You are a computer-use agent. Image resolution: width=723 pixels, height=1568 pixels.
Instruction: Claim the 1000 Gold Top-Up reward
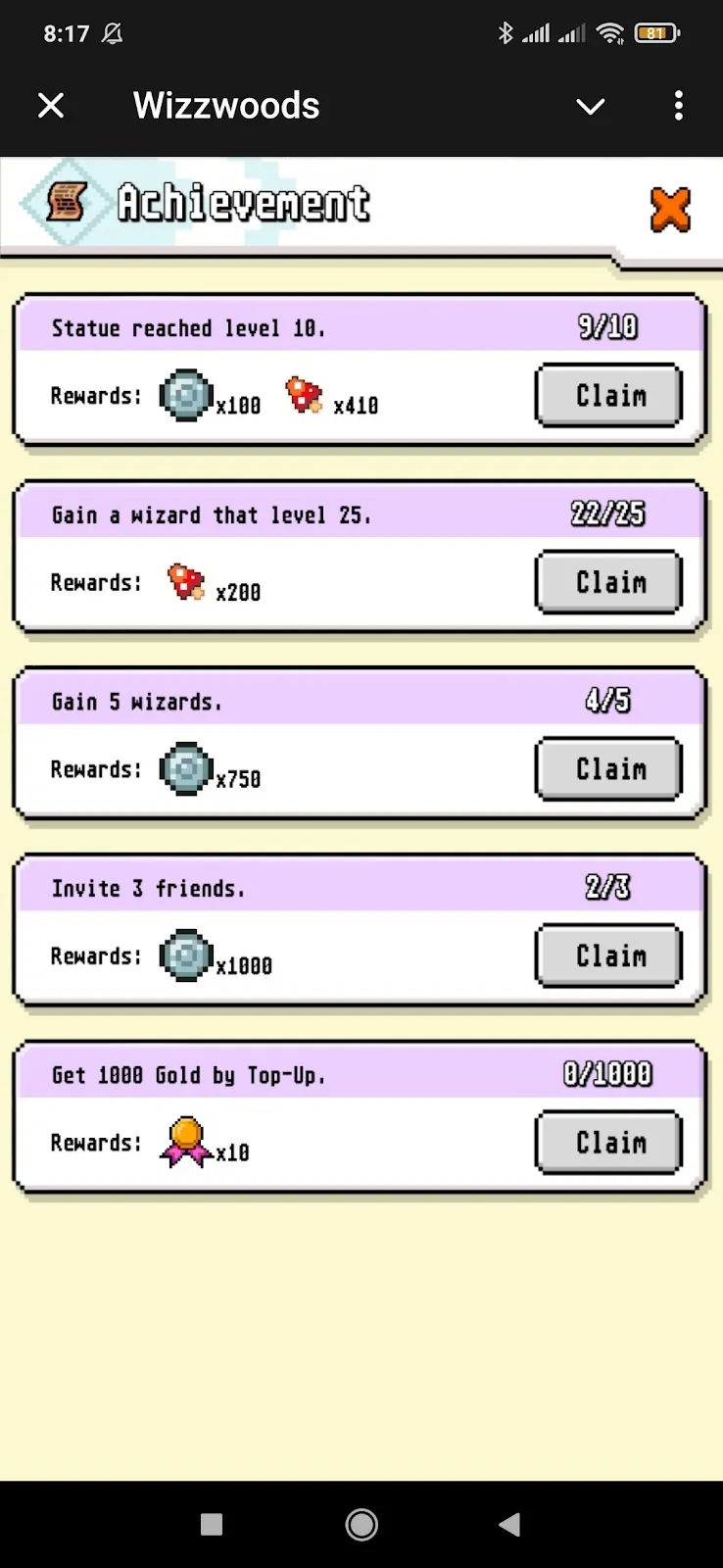tap(609, 1143)
